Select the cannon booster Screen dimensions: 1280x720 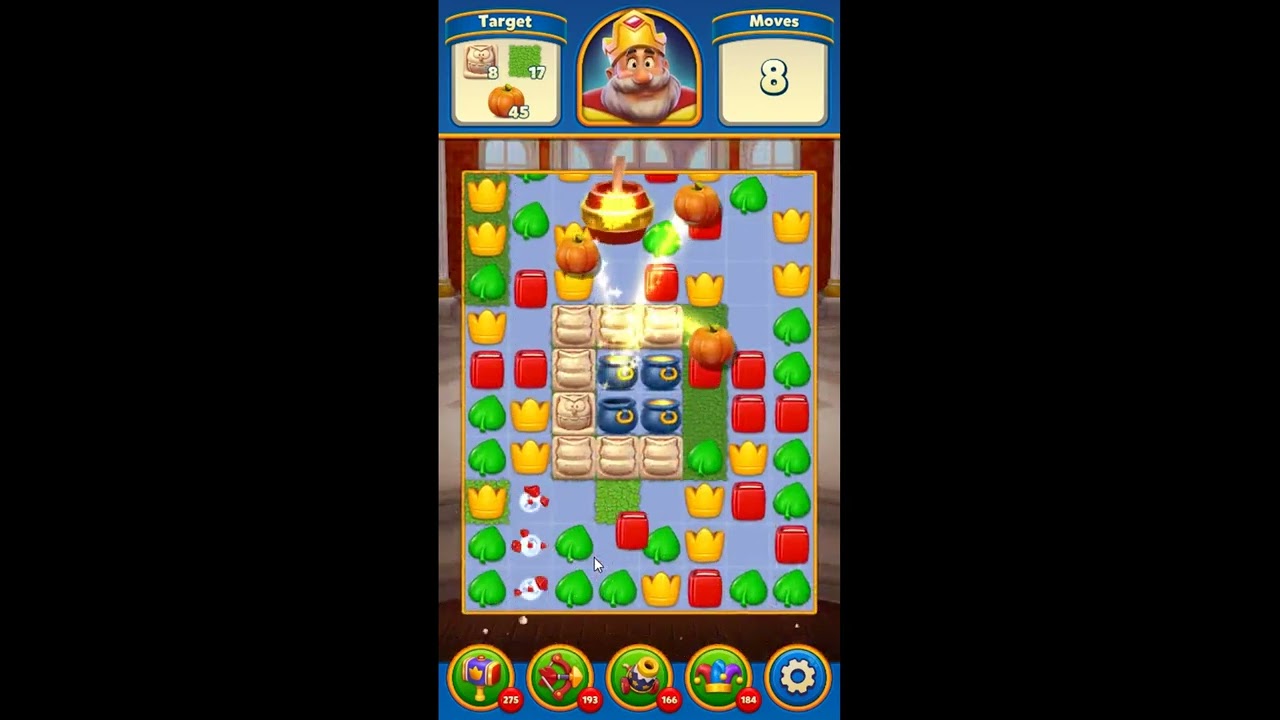pyautogui.click(x=639, y=677)
